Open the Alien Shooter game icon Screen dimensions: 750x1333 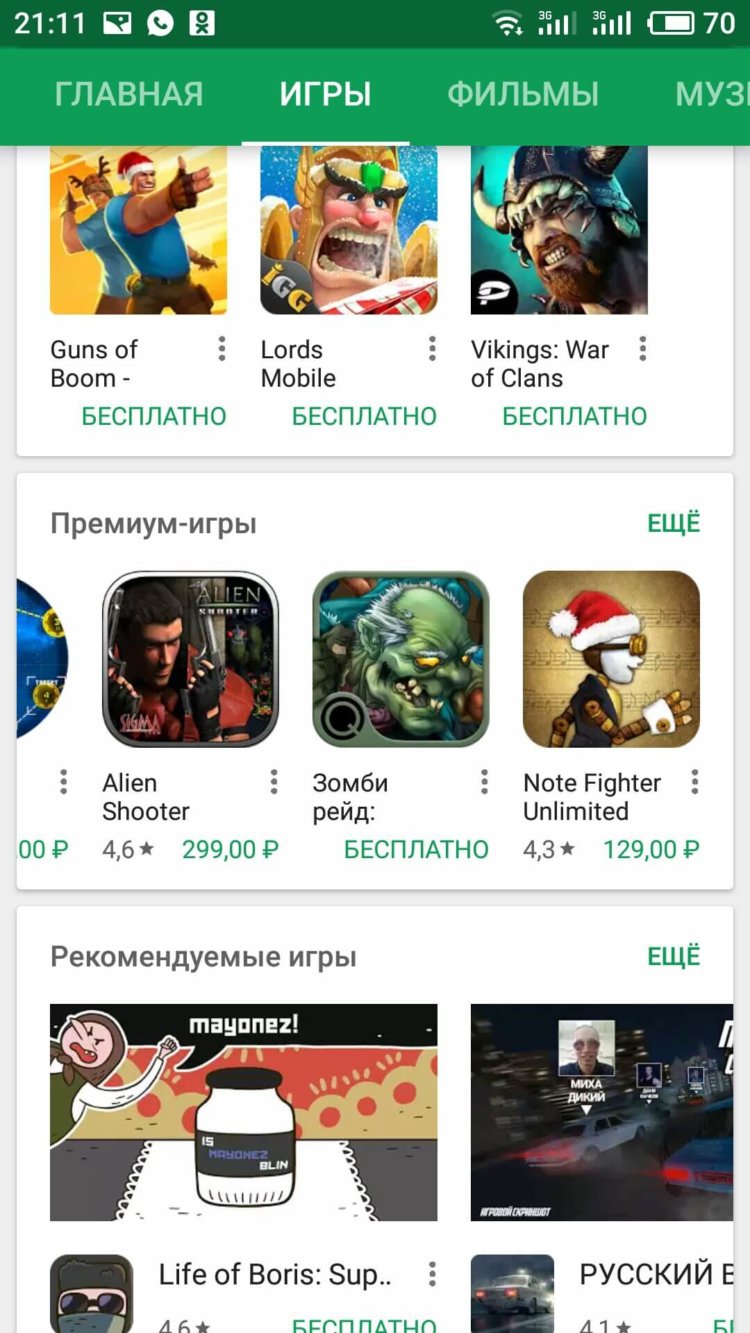190,658
